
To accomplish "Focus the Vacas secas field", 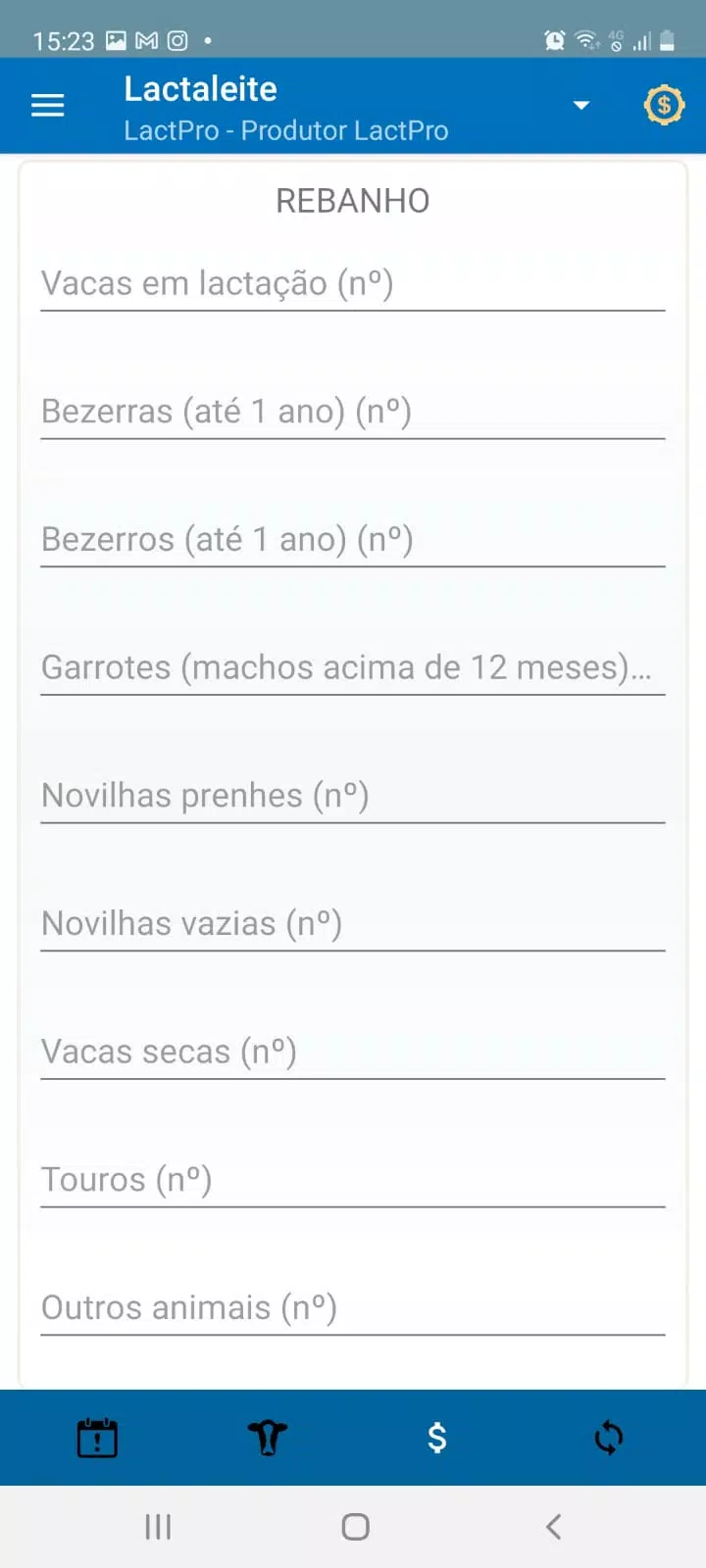I will click(353, 1052).
